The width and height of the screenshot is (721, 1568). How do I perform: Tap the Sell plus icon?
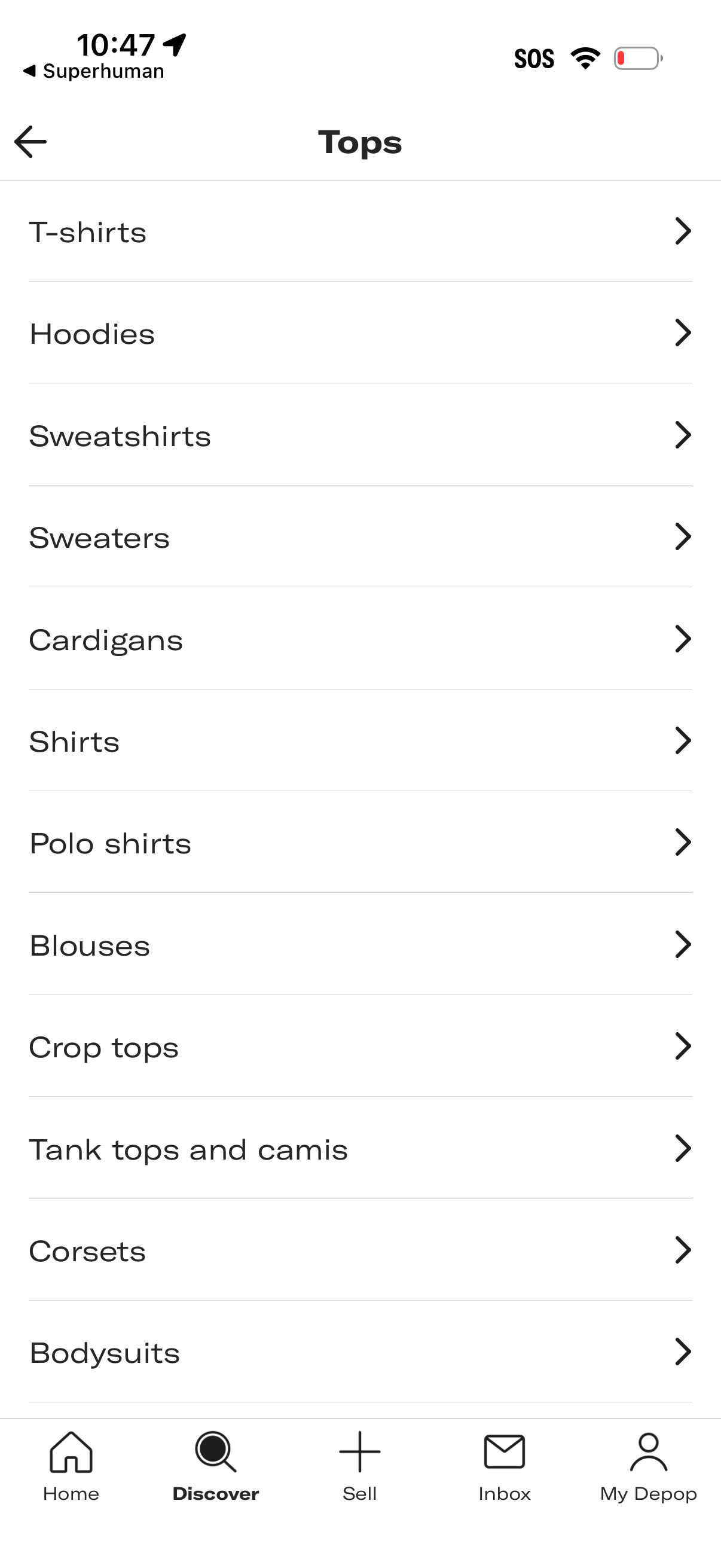[359, 1452]
